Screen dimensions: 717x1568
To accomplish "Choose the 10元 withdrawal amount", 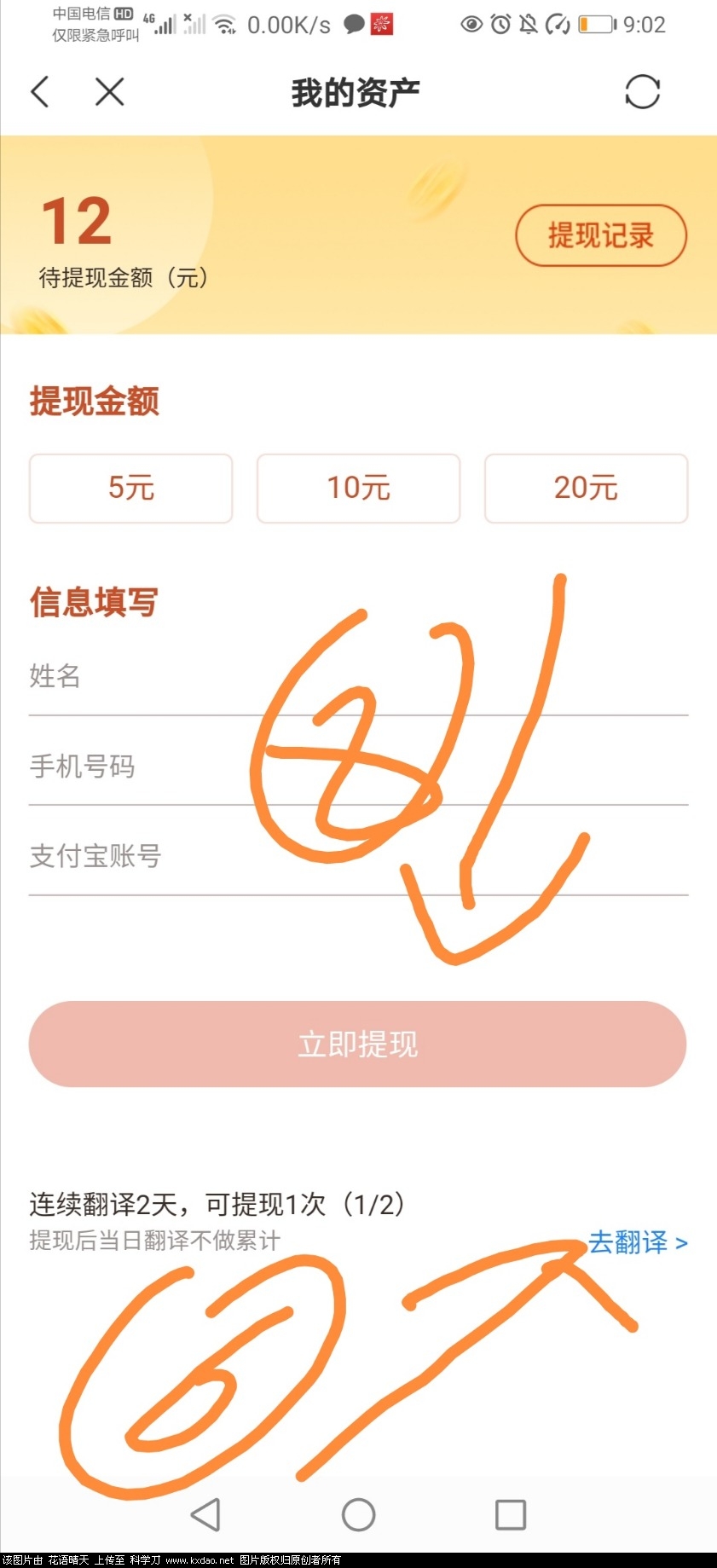I will click(358, 488).
